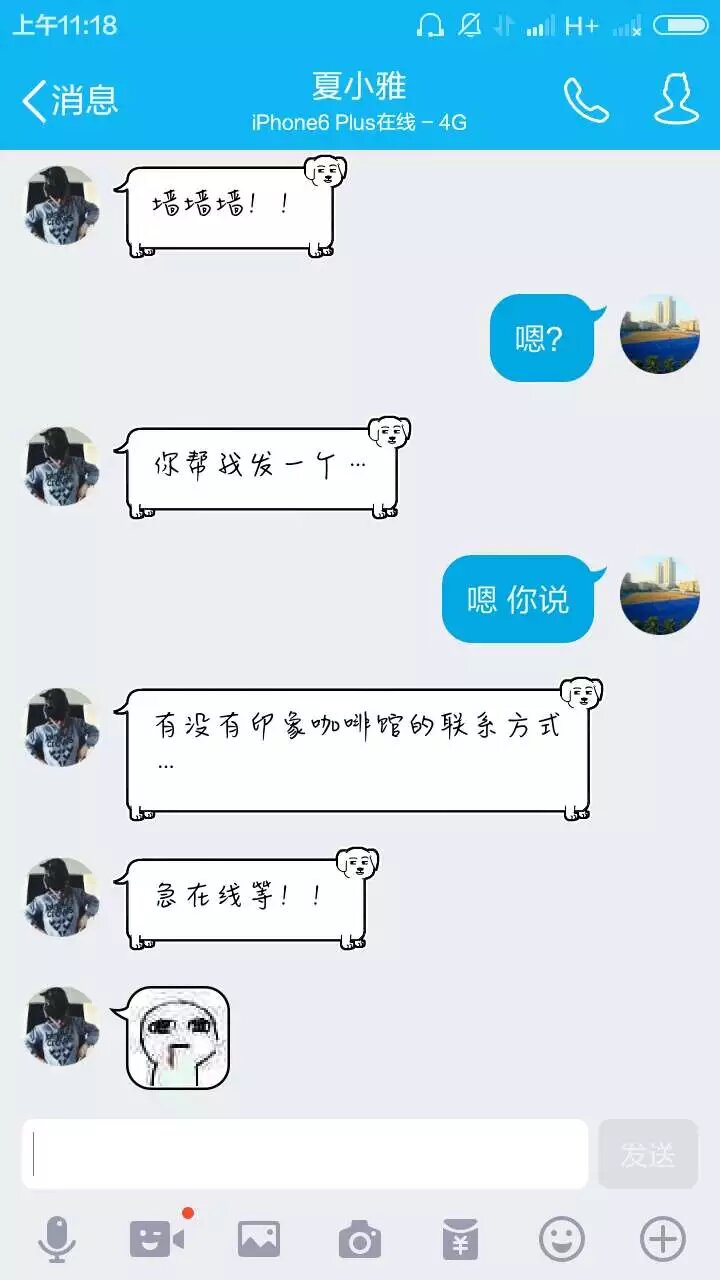Tap 夏小雅's avatar beside 急在线等 message
The width and height of the screenshot is (720, 1280).
(62, 896)
